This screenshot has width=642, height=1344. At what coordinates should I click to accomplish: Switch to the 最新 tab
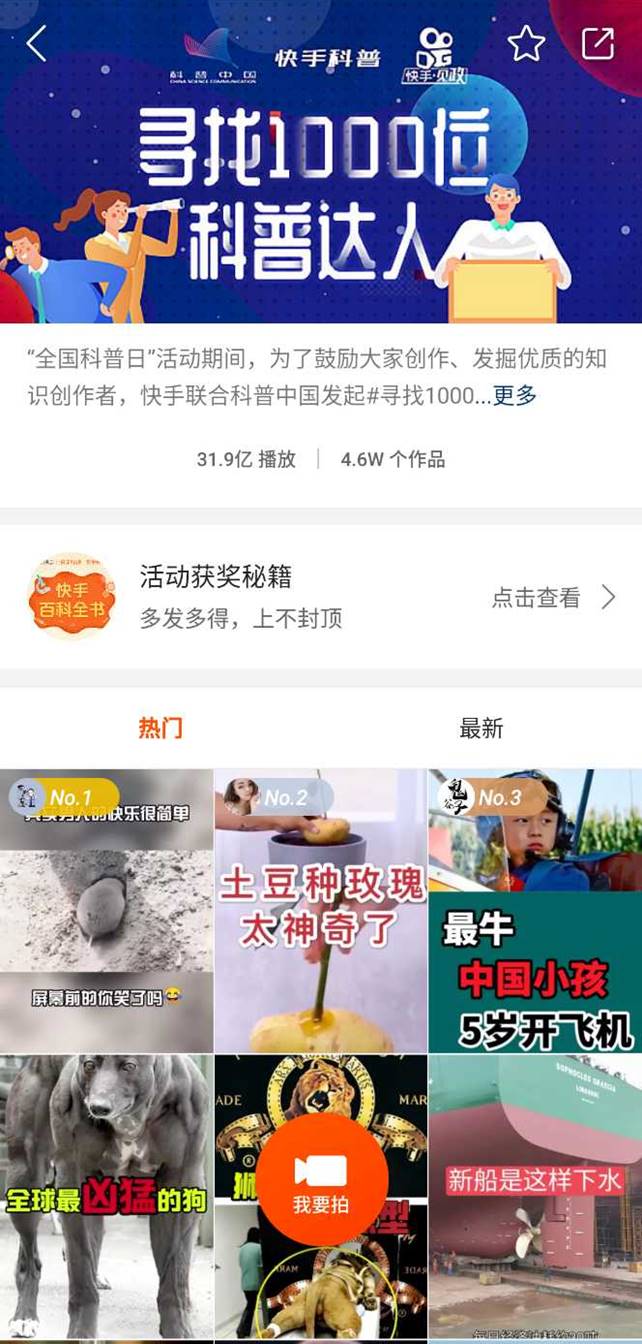481,728
